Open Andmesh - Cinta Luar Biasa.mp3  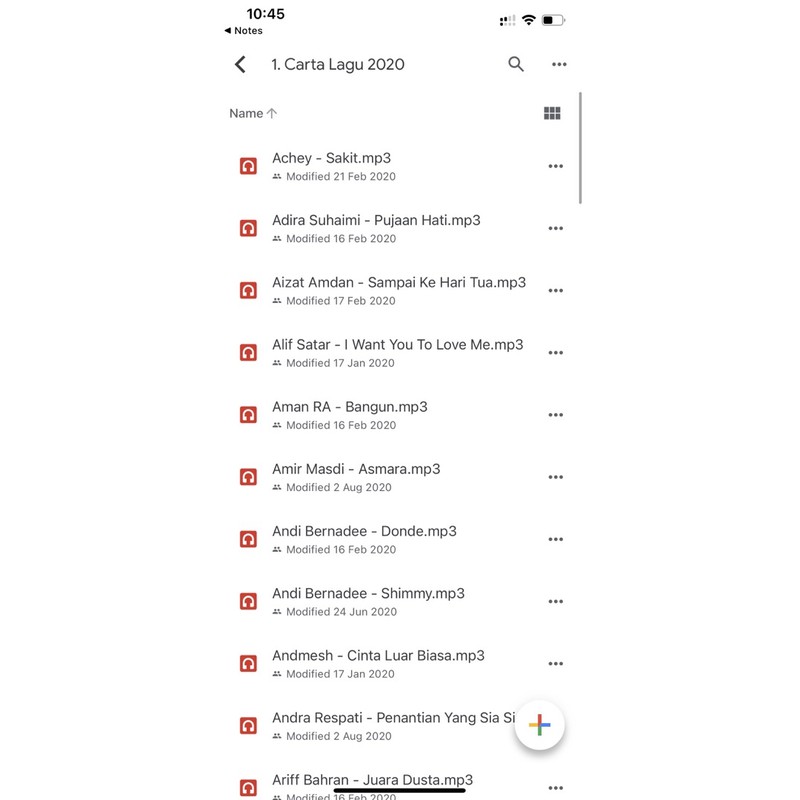tap(388, 664)
